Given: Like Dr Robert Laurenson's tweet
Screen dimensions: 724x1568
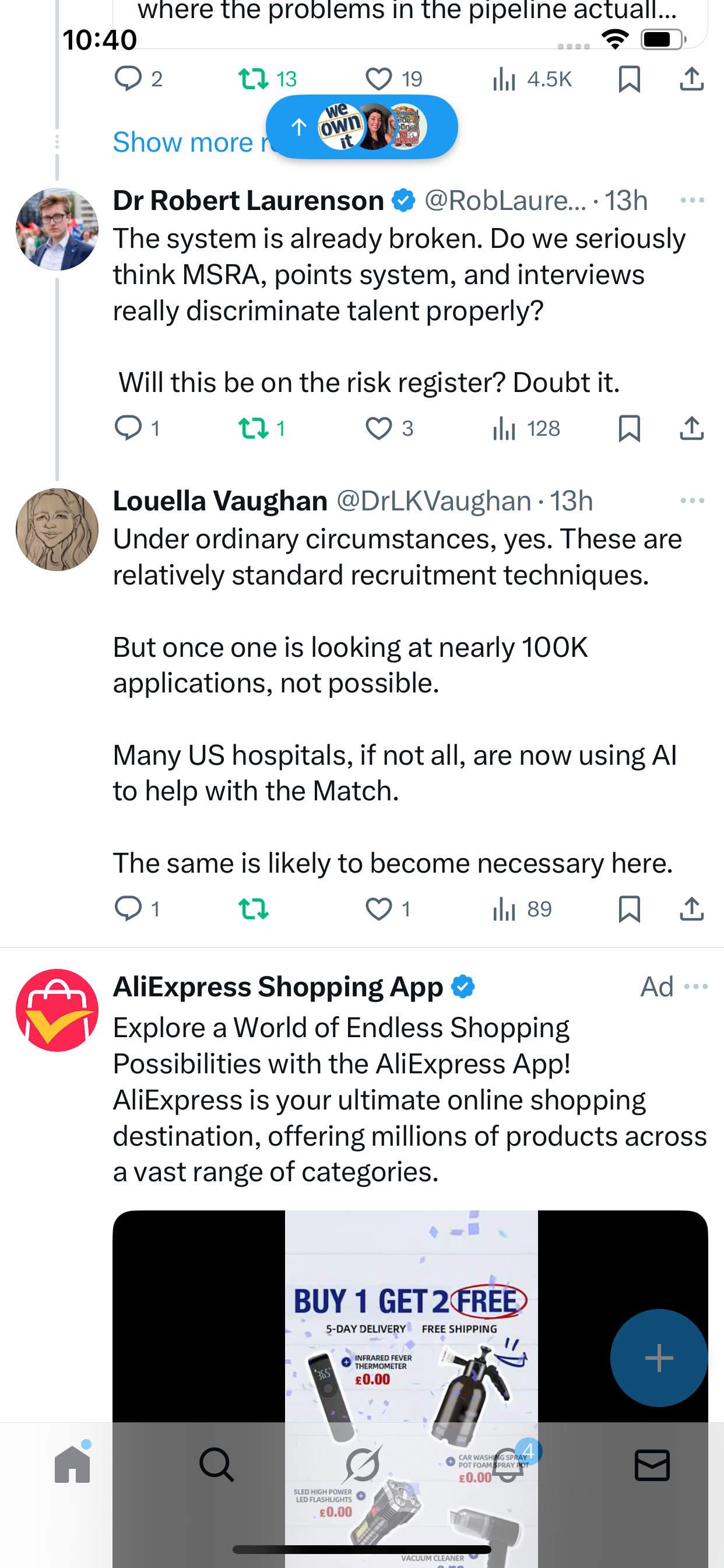Looking at the screenshot, I should tap(378, 429).
